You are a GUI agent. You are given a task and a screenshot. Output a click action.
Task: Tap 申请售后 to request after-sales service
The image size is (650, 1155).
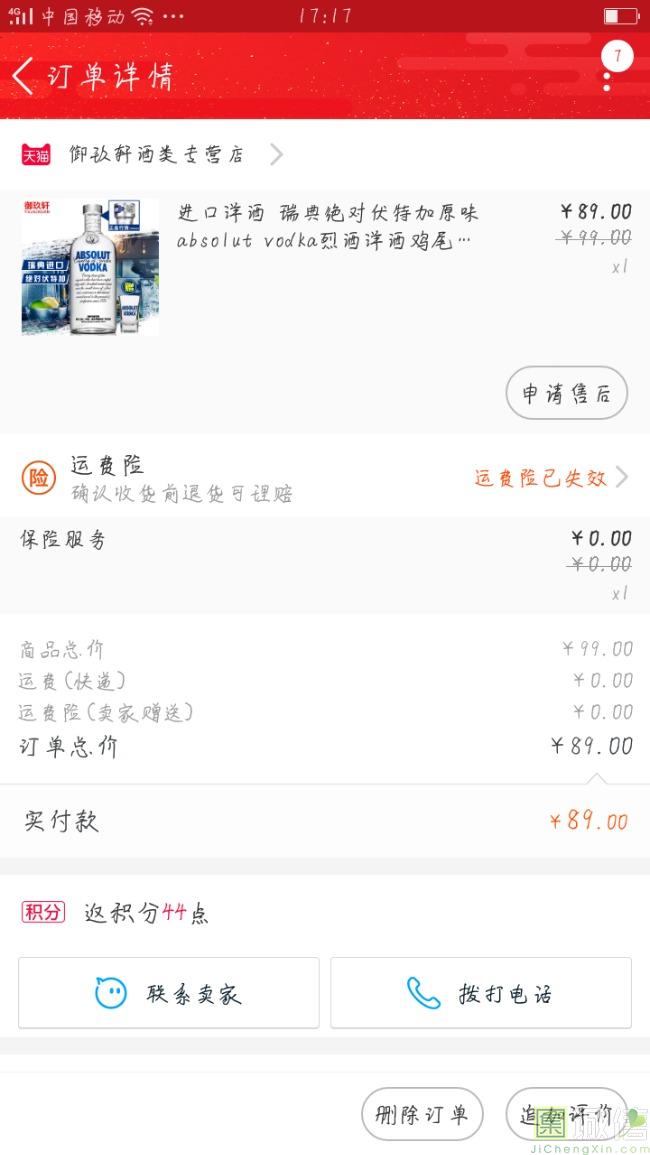(566, 393)
